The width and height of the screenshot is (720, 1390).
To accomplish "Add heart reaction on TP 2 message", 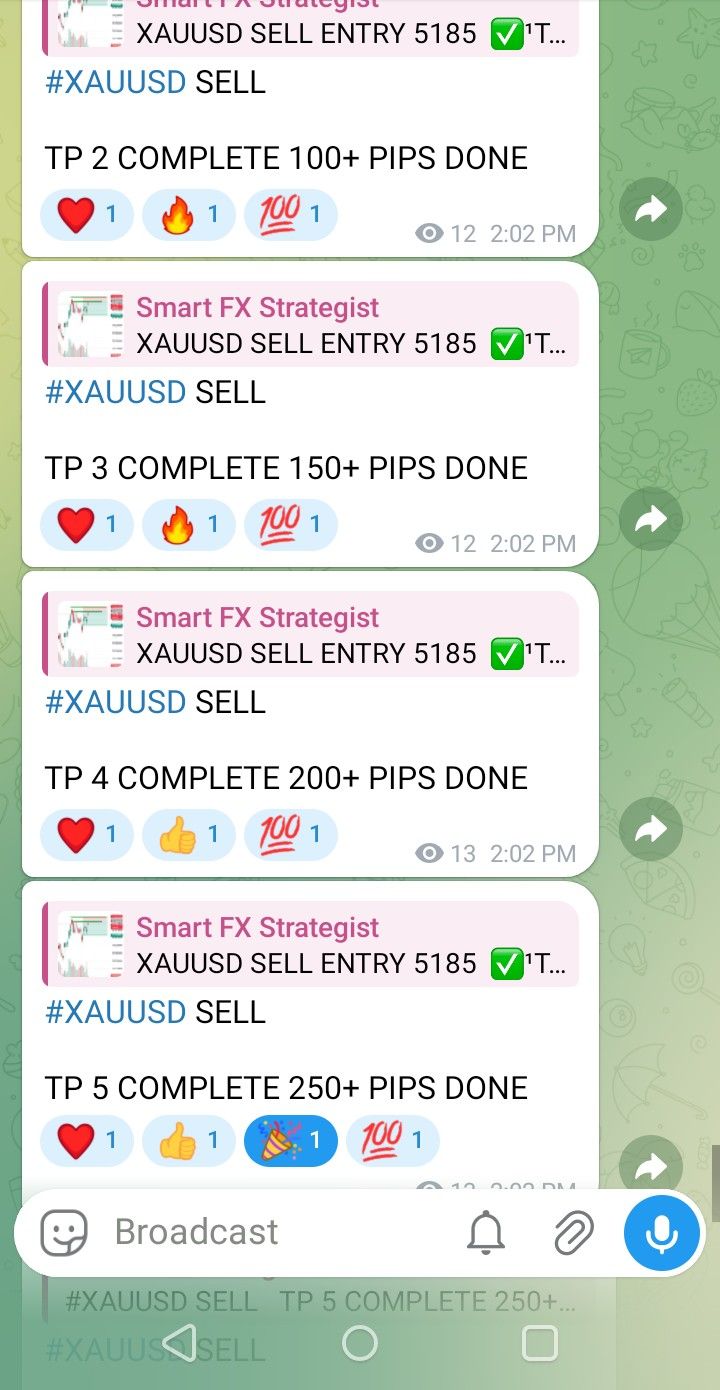I will pyautogui.click(x=87, y=214).
